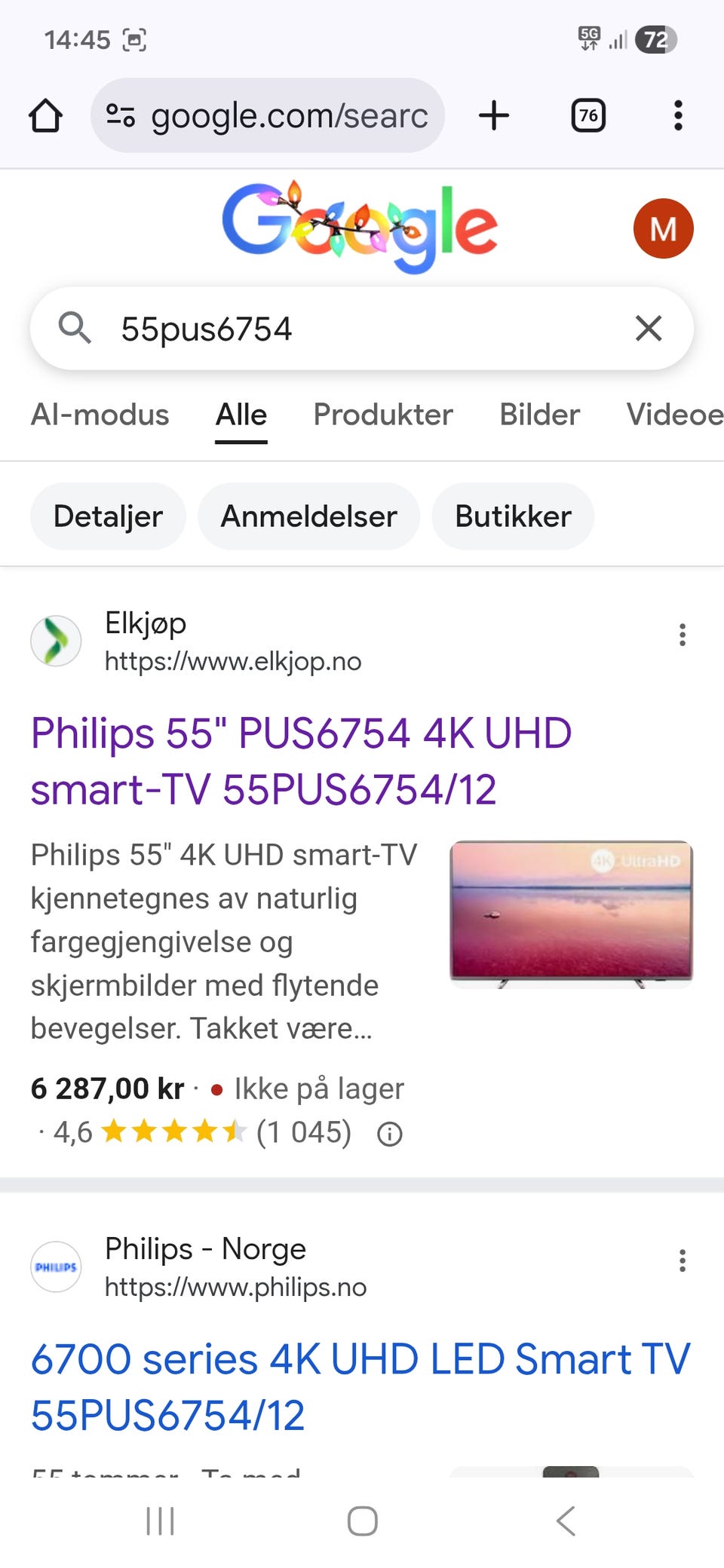This screenshot has height=1568, width=724.
Task: Select the Butikker filter chip
Action: coord(512,516)
